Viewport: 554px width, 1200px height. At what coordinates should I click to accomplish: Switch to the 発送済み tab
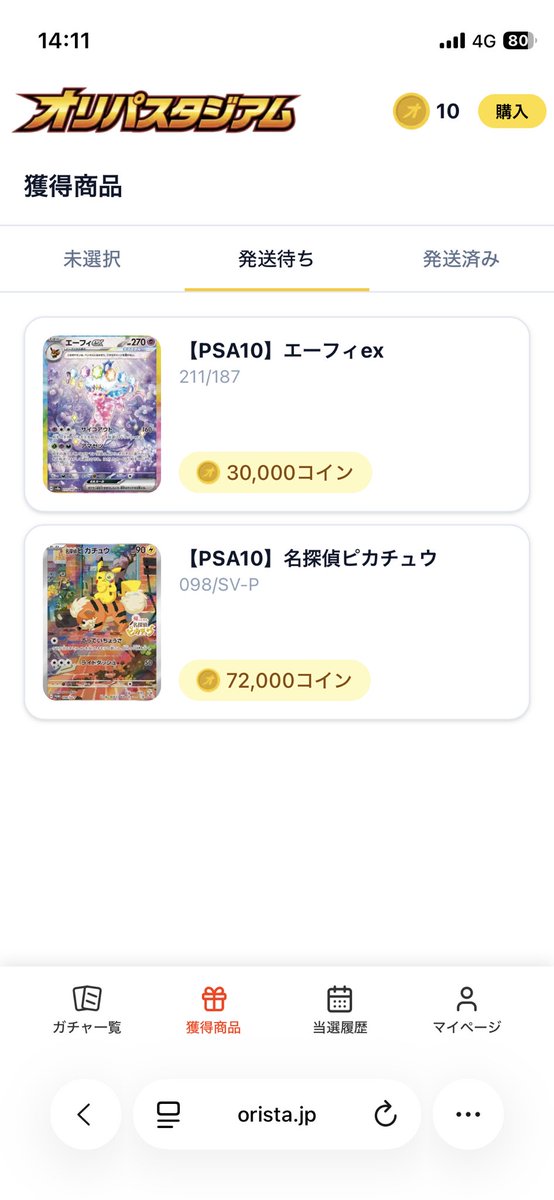tap(461, 259)
